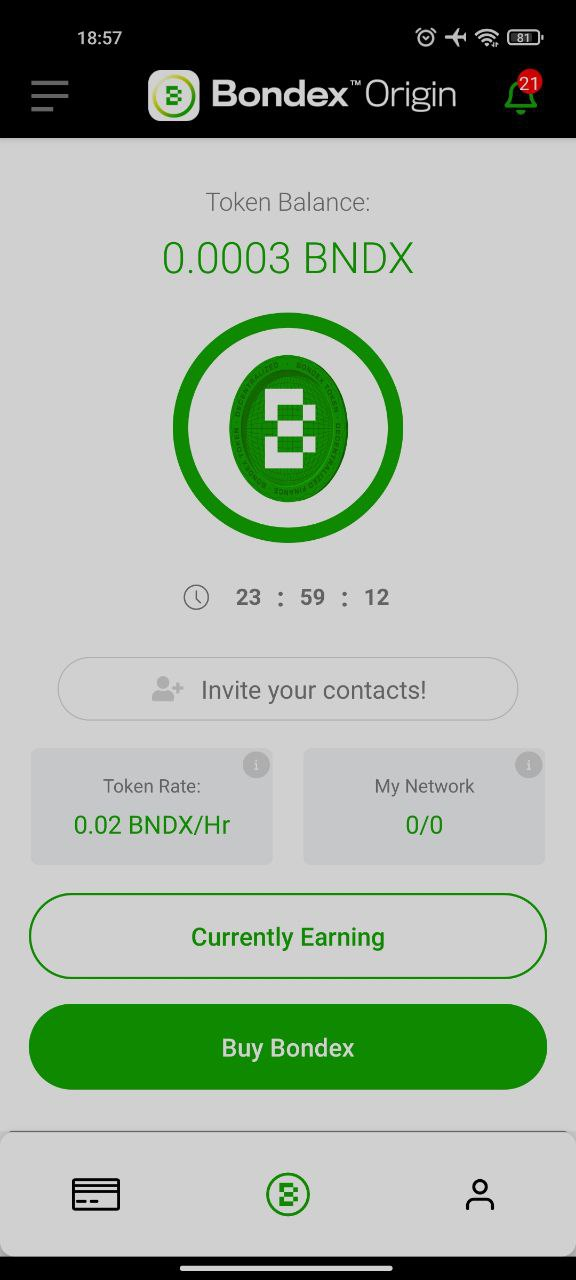
Task: Go to the Bondex home tab
Action: click(x=288, y=1194)
